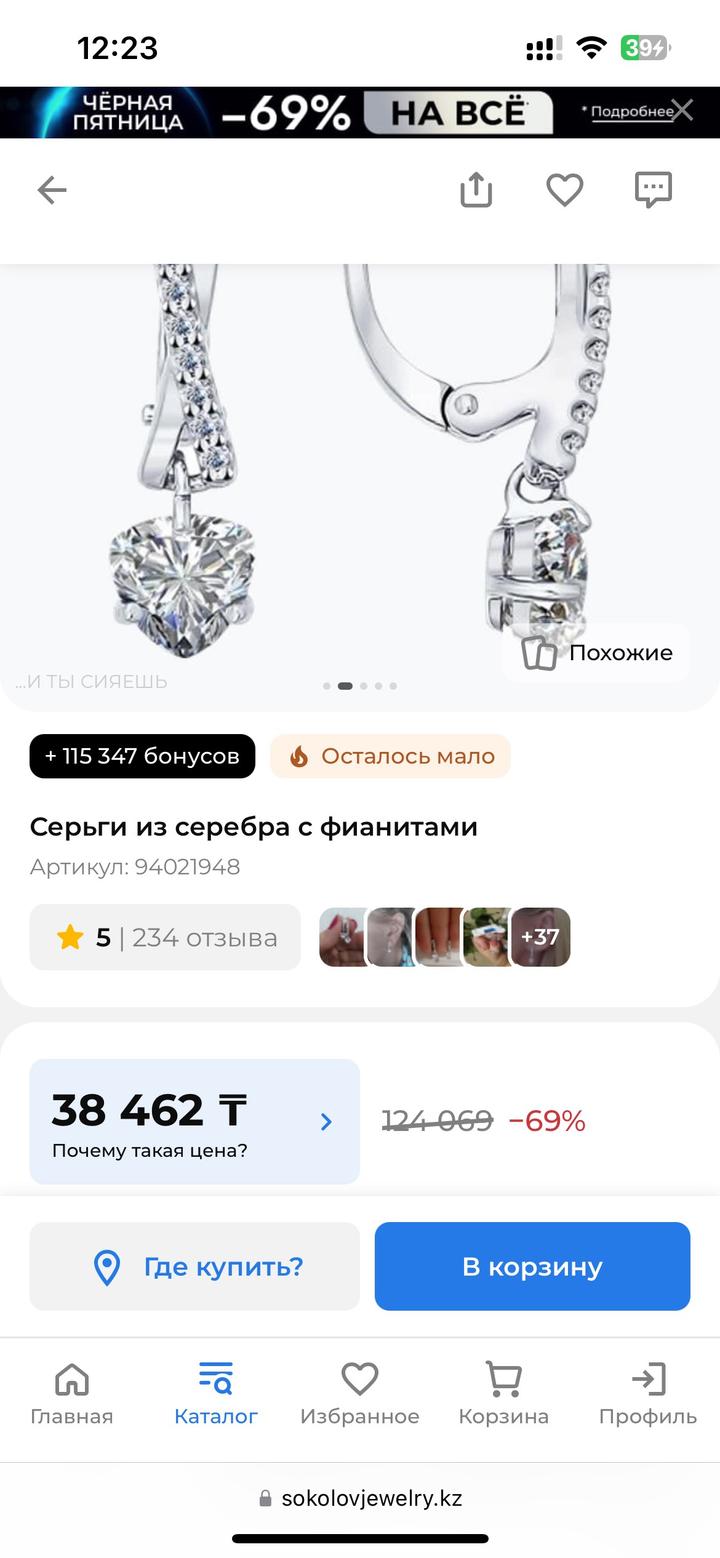Go to the Избранное tab

pos(360,1394)
